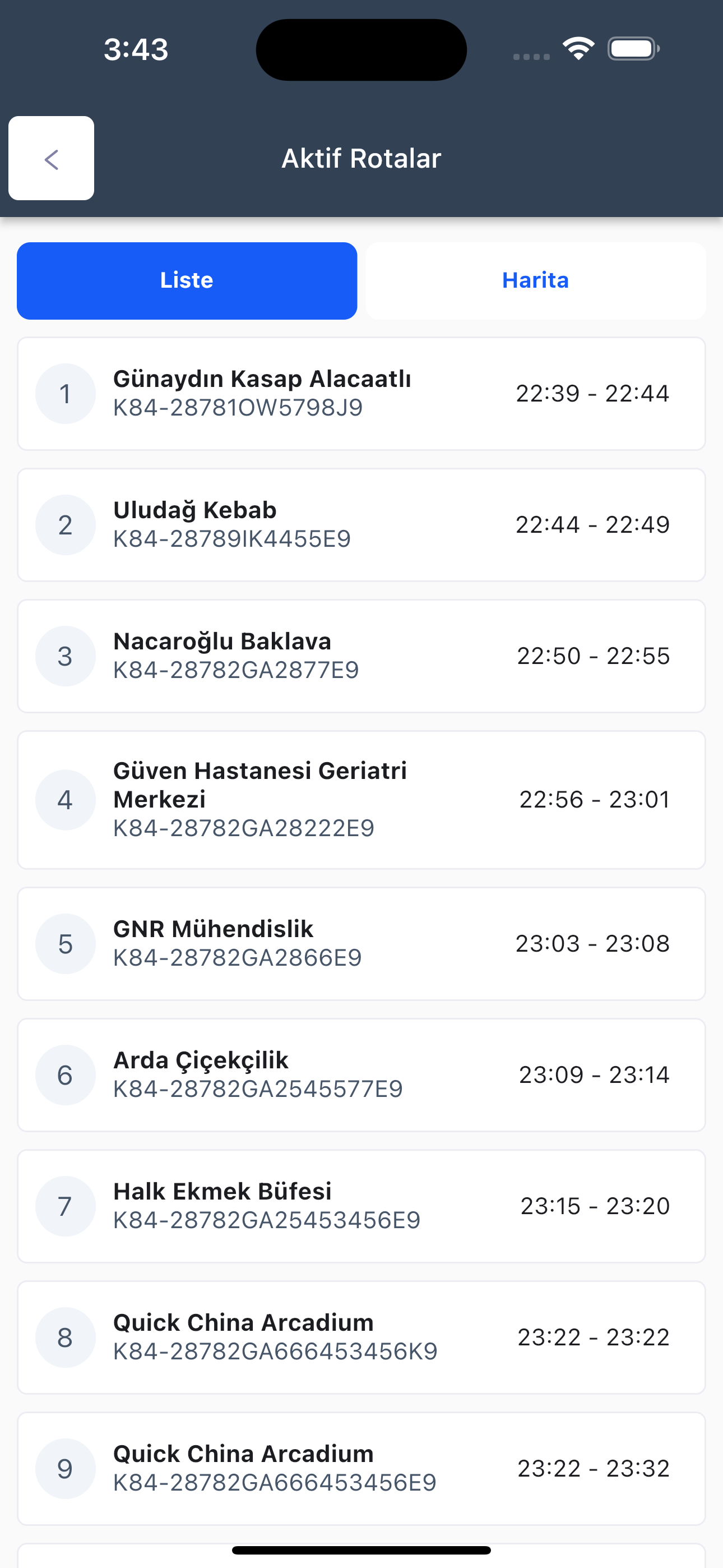Tap the GNR Mühendislik stop
The width and height of the screenshot is (723, 1568).
click(x=361, y=943)
